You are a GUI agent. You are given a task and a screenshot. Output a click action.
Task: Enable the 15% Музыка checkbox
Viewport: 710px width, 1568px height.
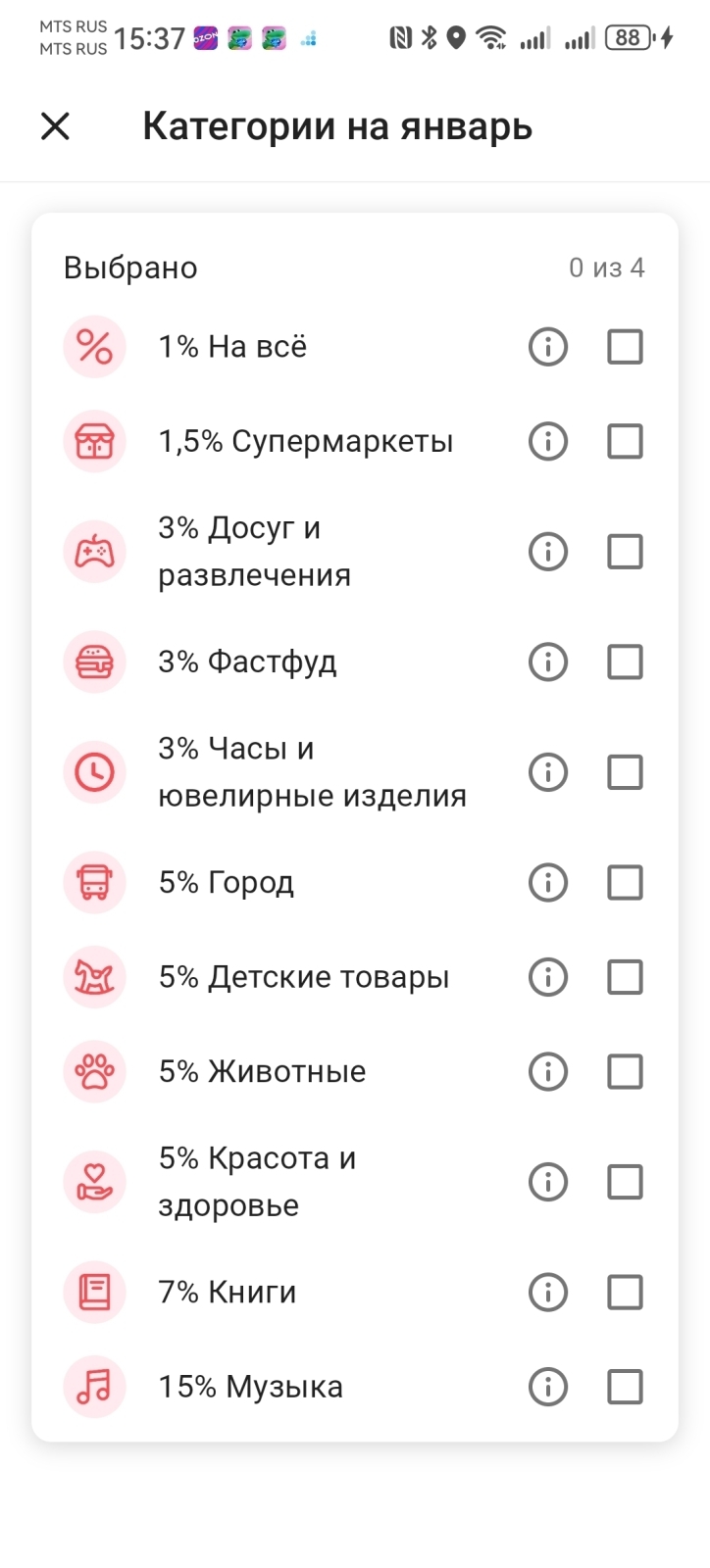click(625, 1387)
